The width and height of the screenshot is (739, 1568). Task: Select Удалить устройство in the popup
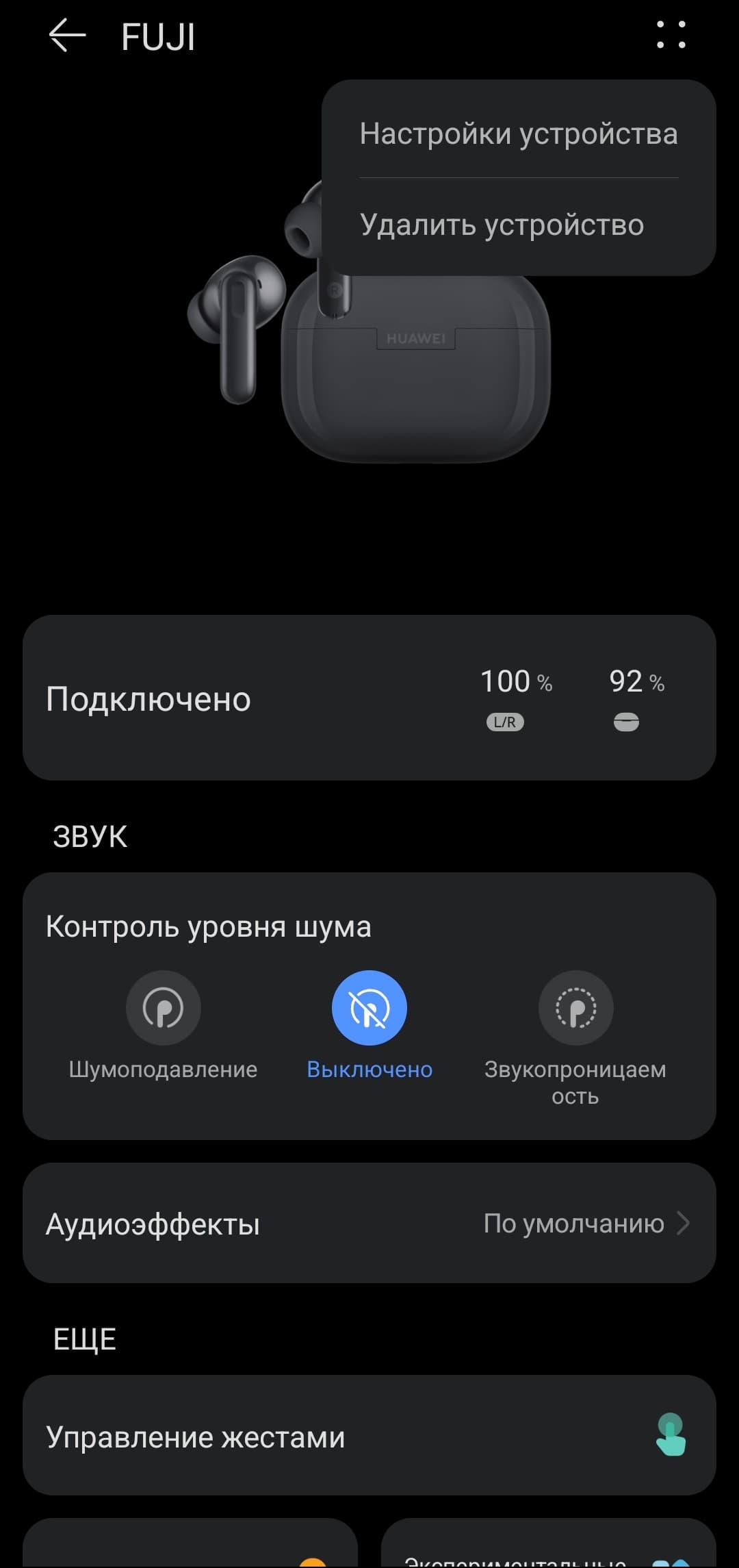(502, 225)
